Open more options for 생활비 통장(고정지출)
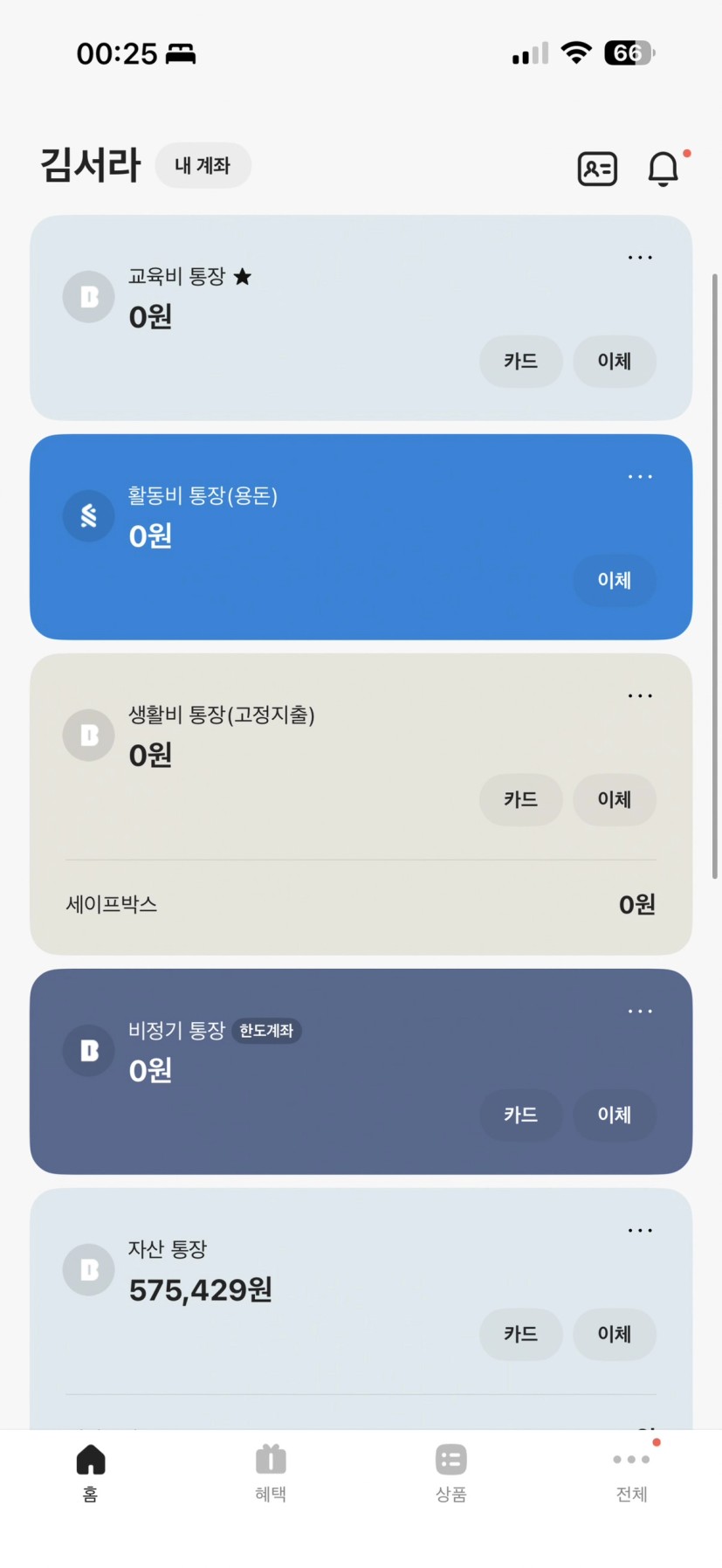 (x=640, y=696)
